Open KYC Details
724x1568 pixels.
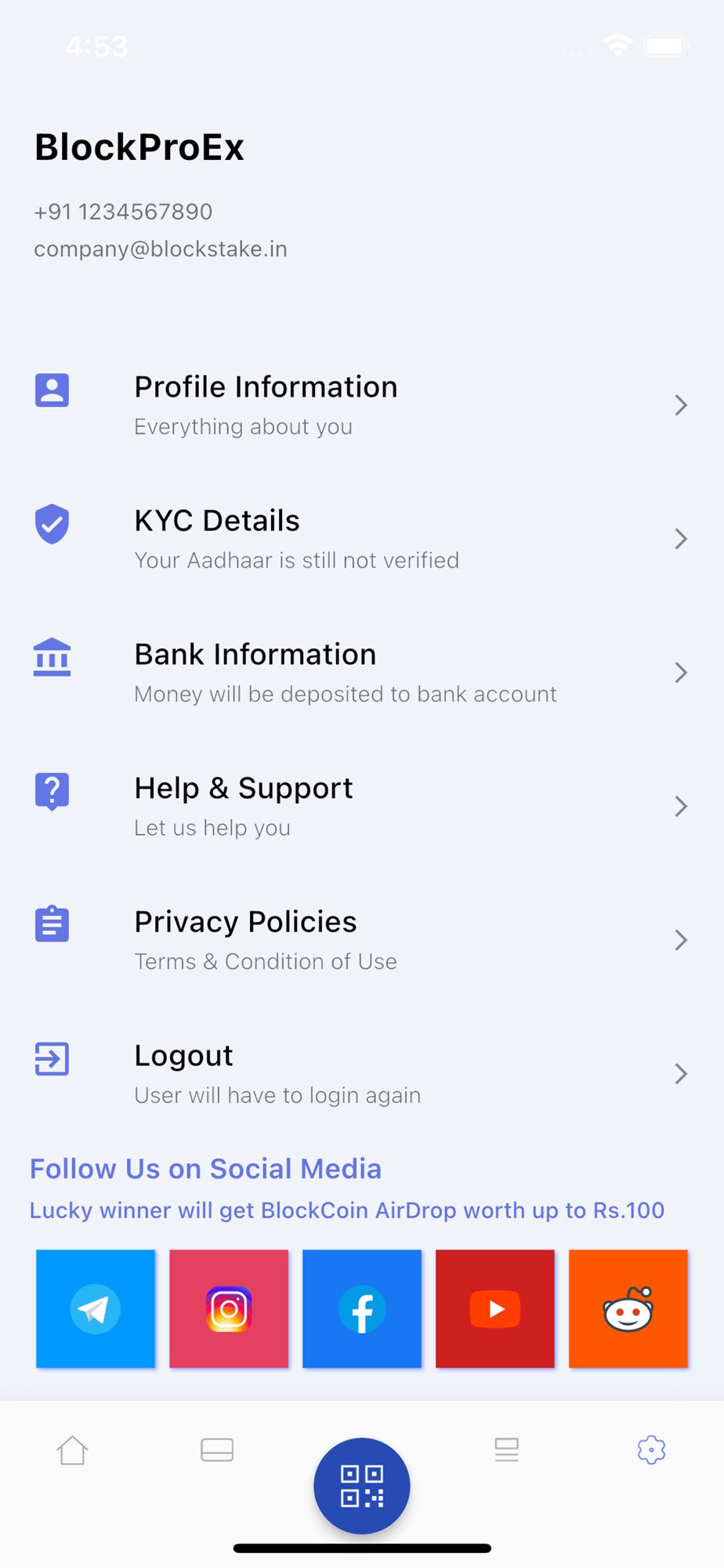coord(362,539)
